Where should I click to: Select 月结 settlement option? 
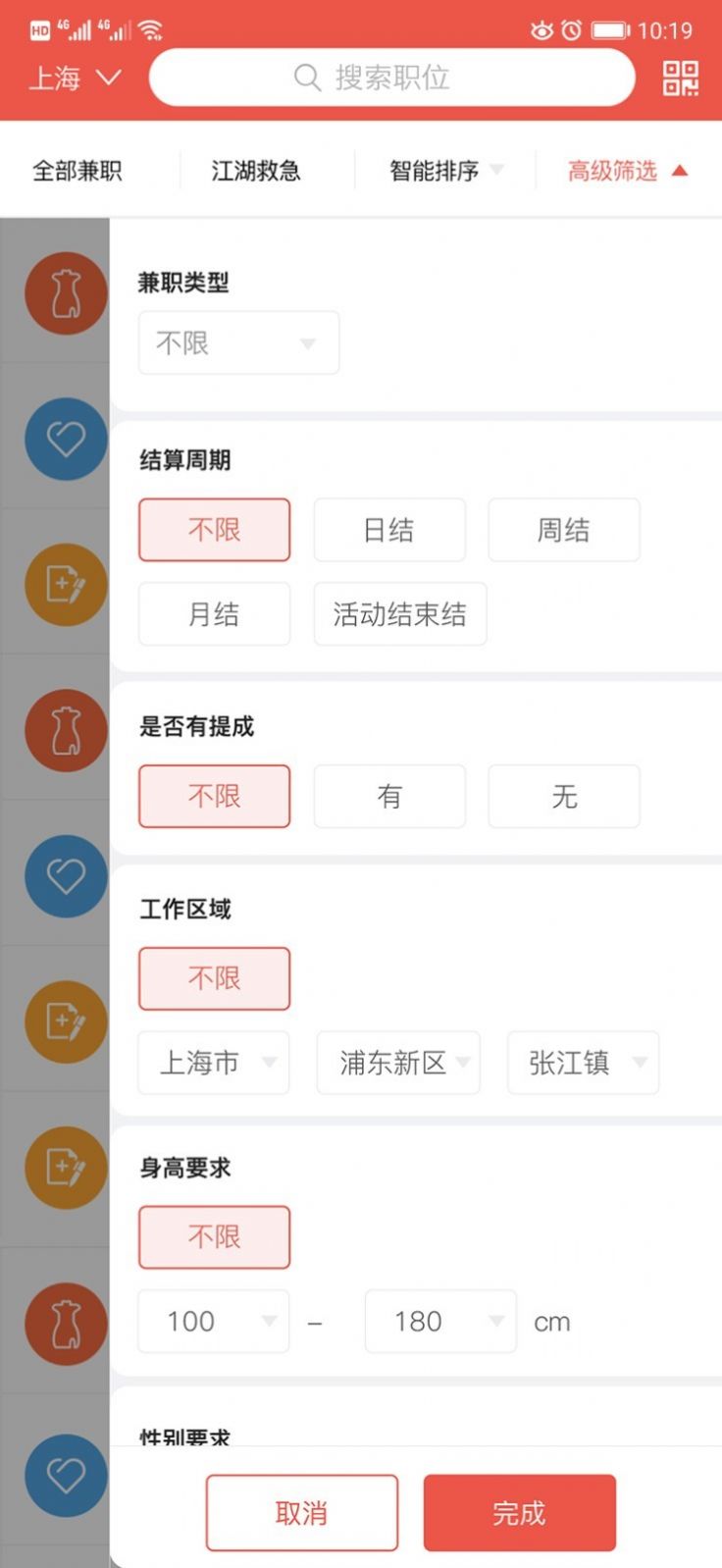click(x=214, y=613)
